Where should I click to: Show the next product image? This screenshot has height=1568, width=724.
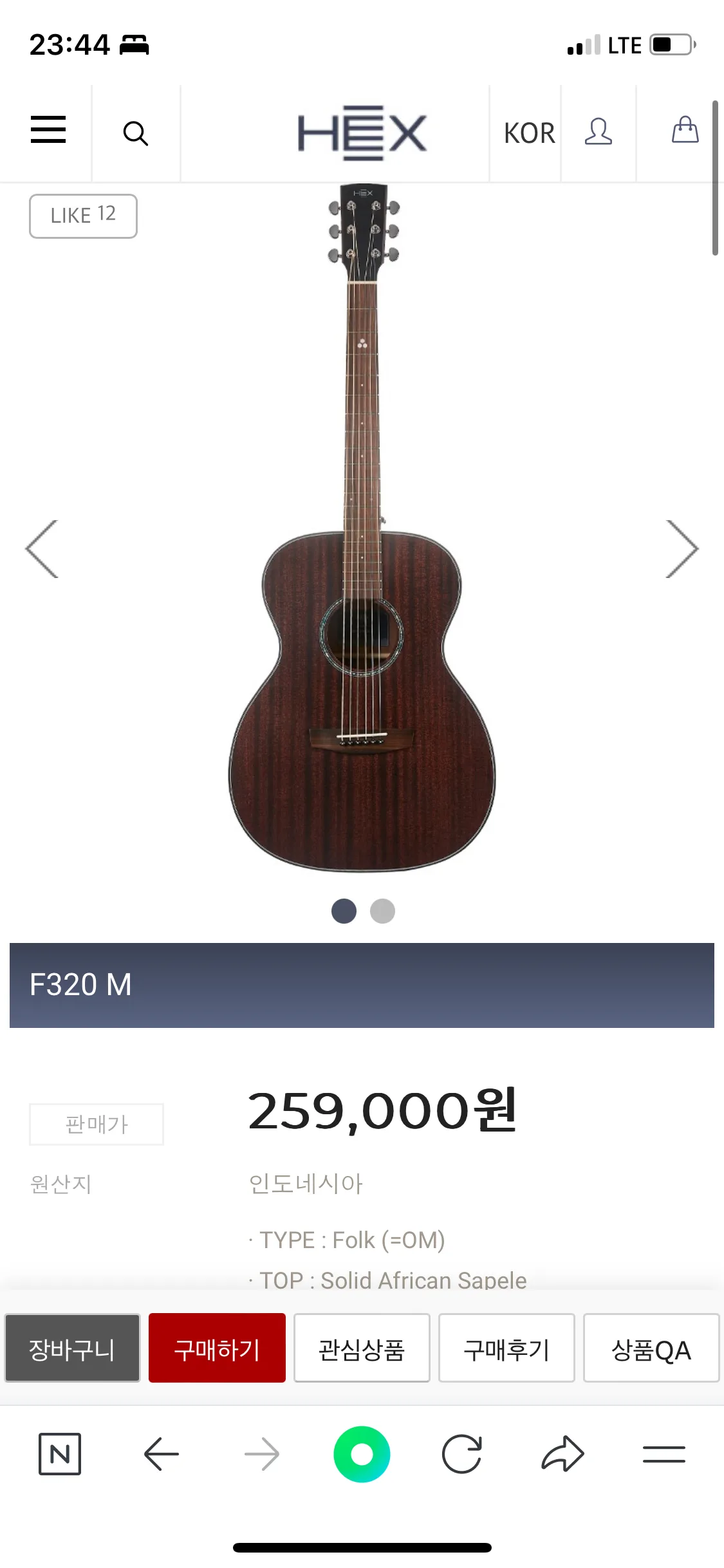pos(682,549)
